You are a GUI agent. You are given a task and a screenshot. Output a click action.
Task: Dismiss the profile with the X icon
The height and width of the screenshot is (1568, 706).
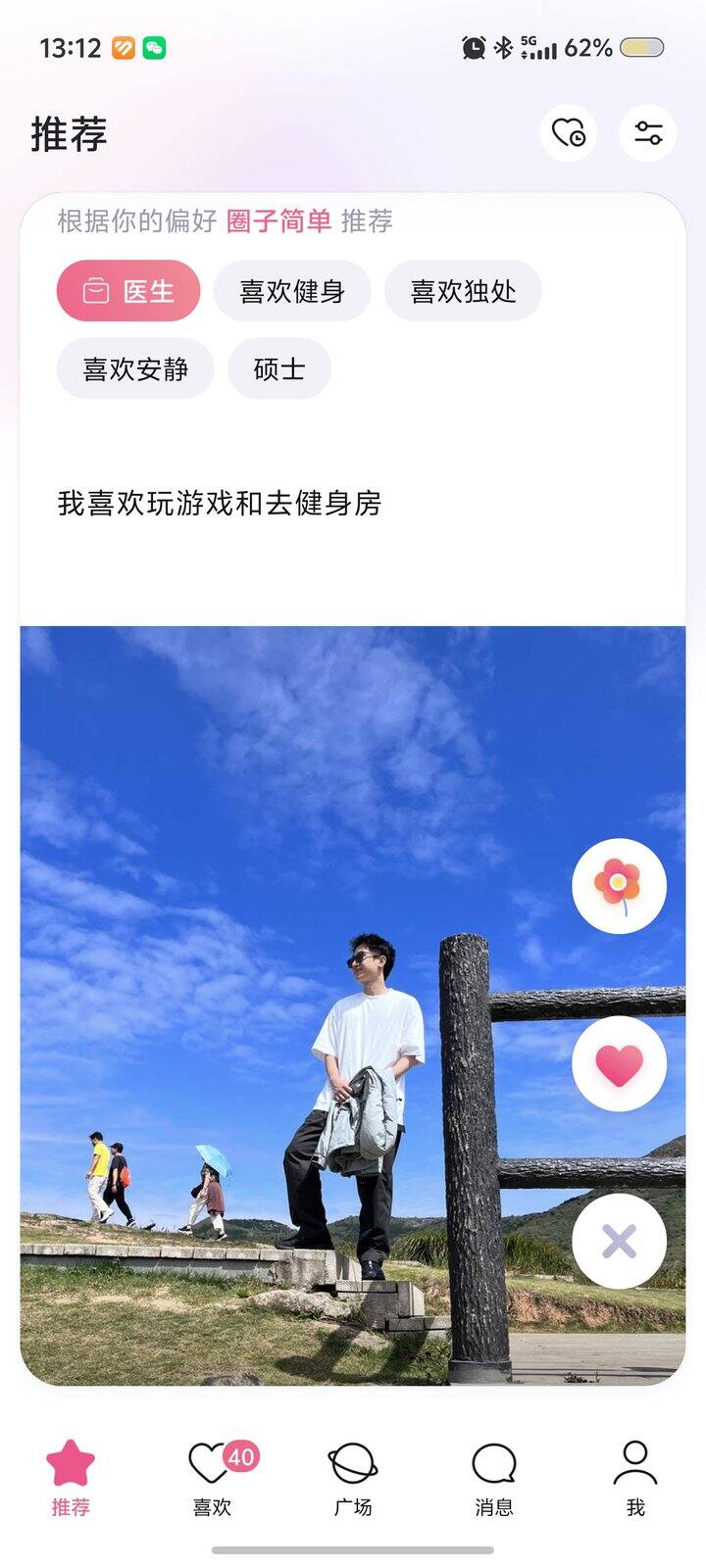(619, 1243)
